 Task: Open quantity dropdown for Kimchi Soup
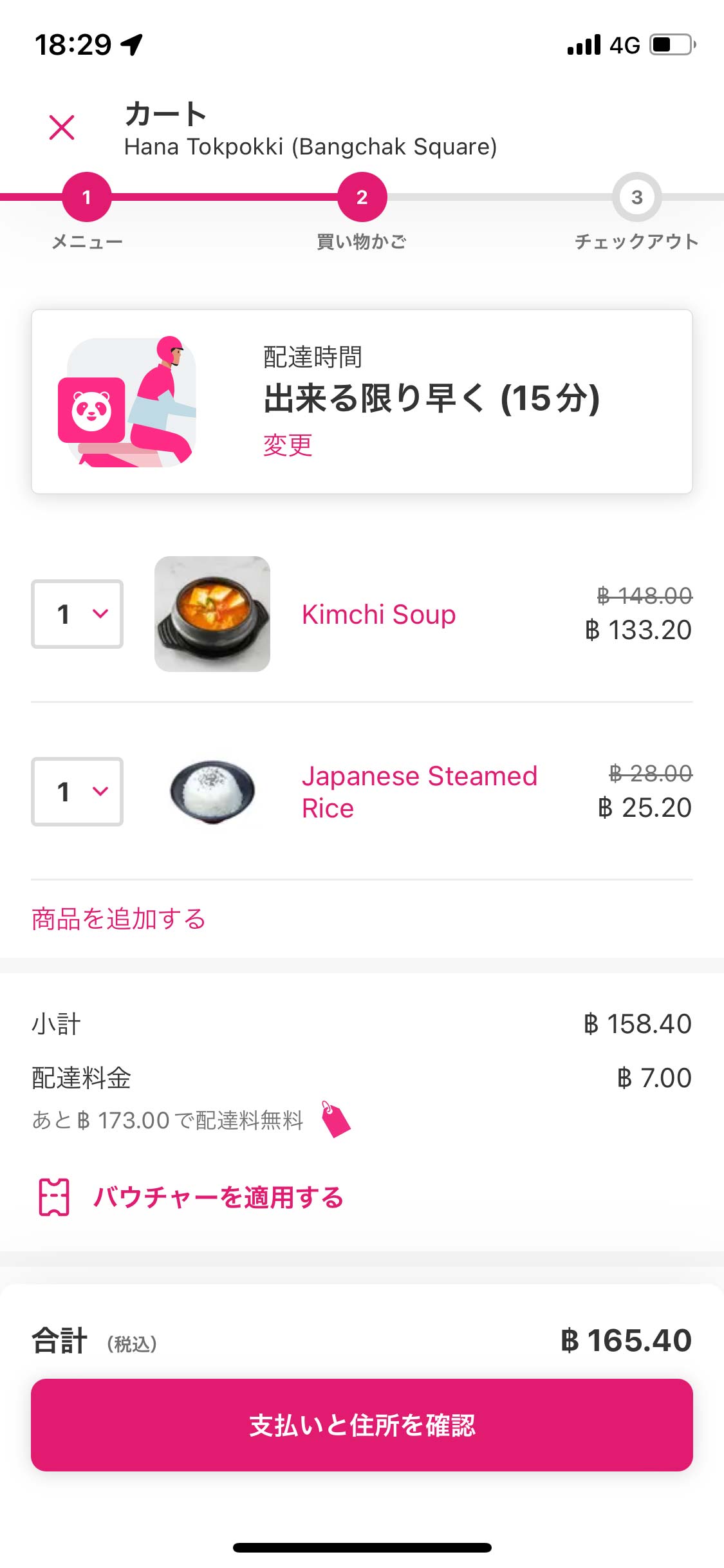[x=77, y=614]
